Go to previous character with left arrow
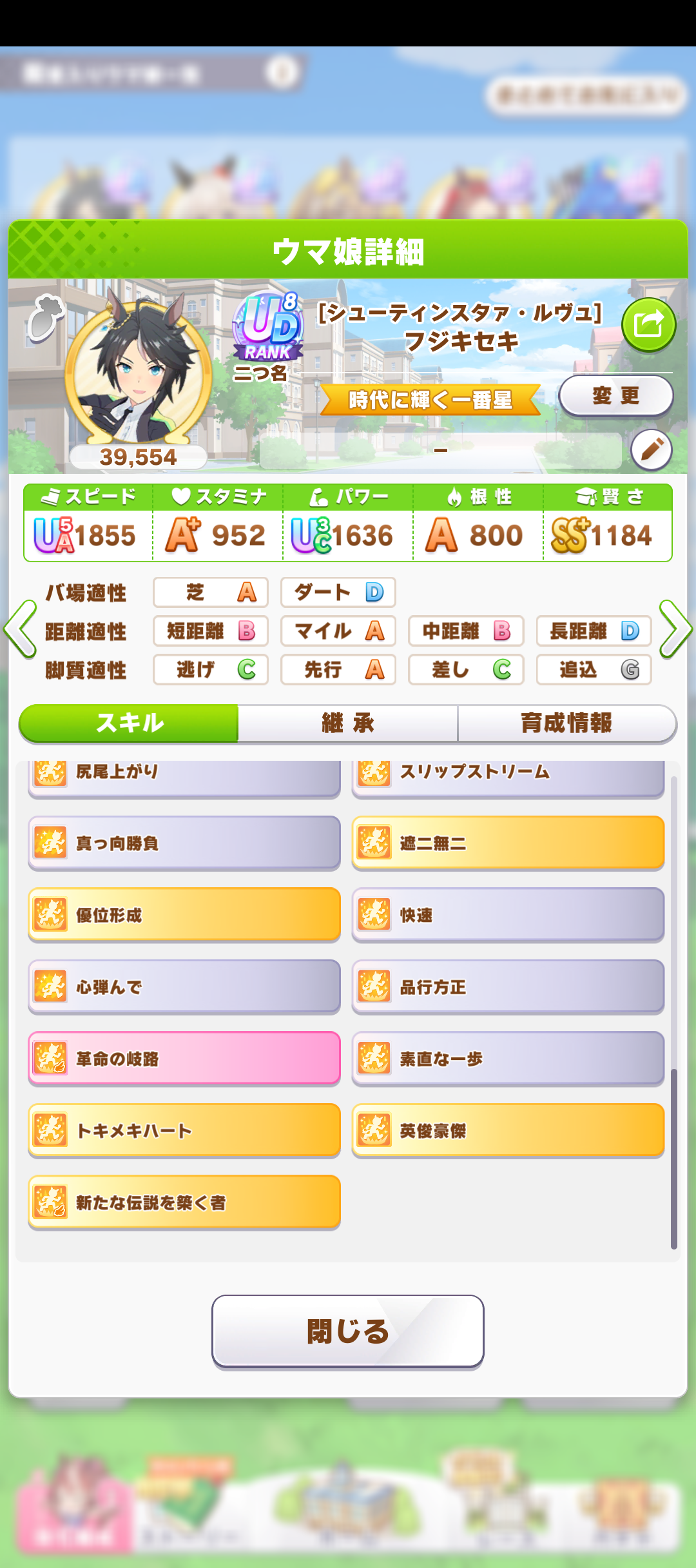Viewport: 696px width, 1568px height. (21, 629)
